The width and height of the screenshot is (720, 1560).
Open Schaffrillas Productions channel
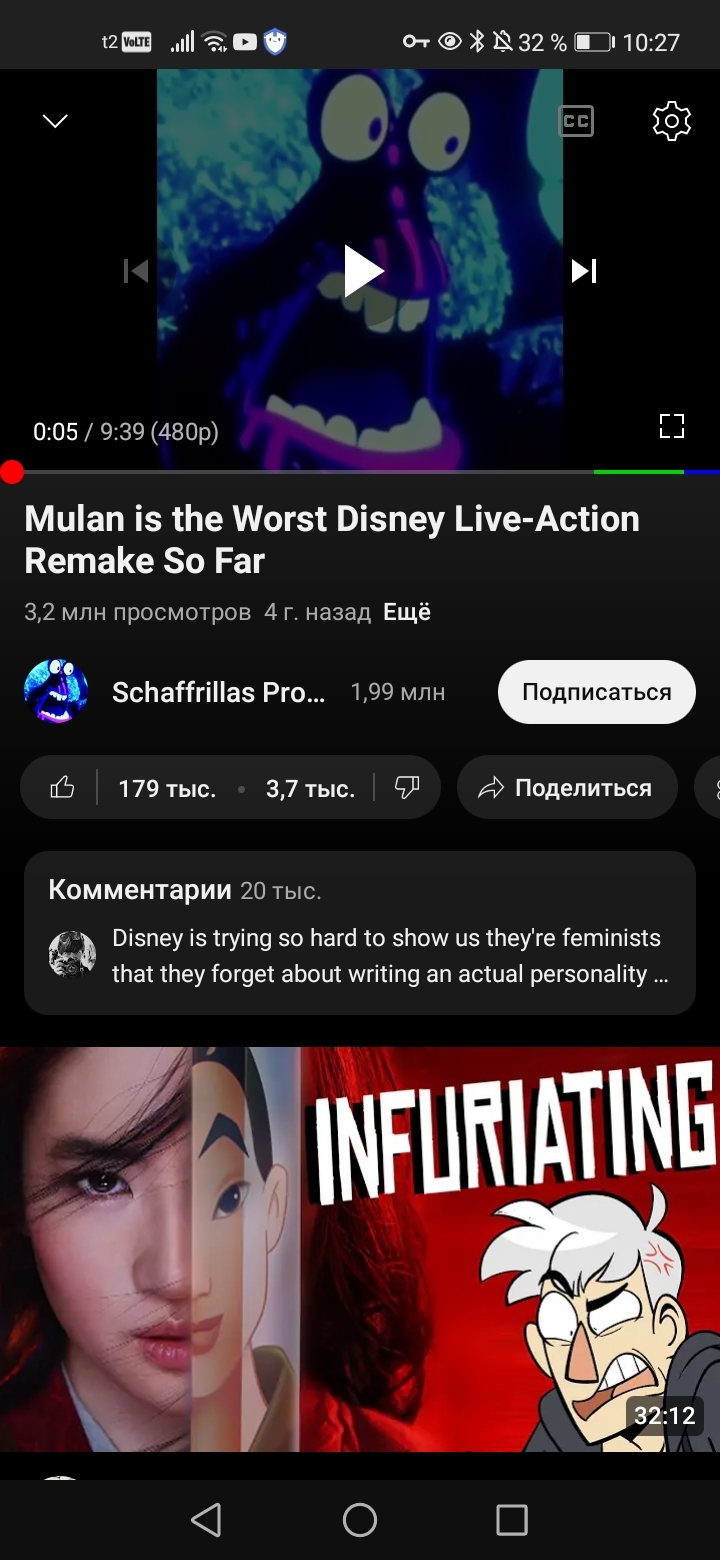click(218, 692)
